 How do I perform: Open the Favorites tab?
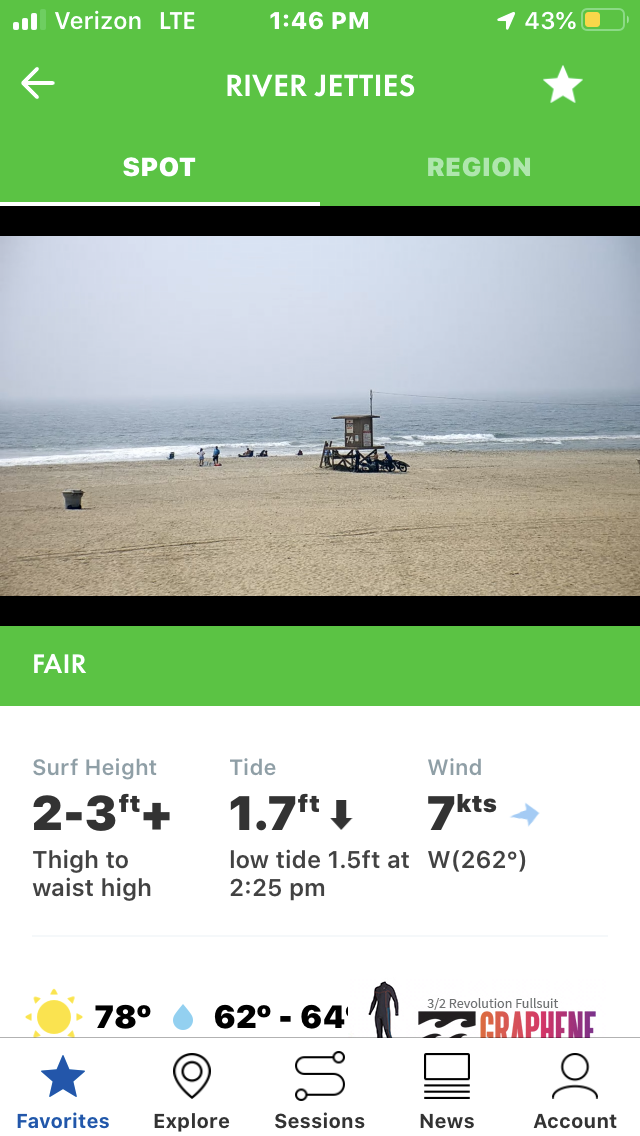click(63, 1091)
